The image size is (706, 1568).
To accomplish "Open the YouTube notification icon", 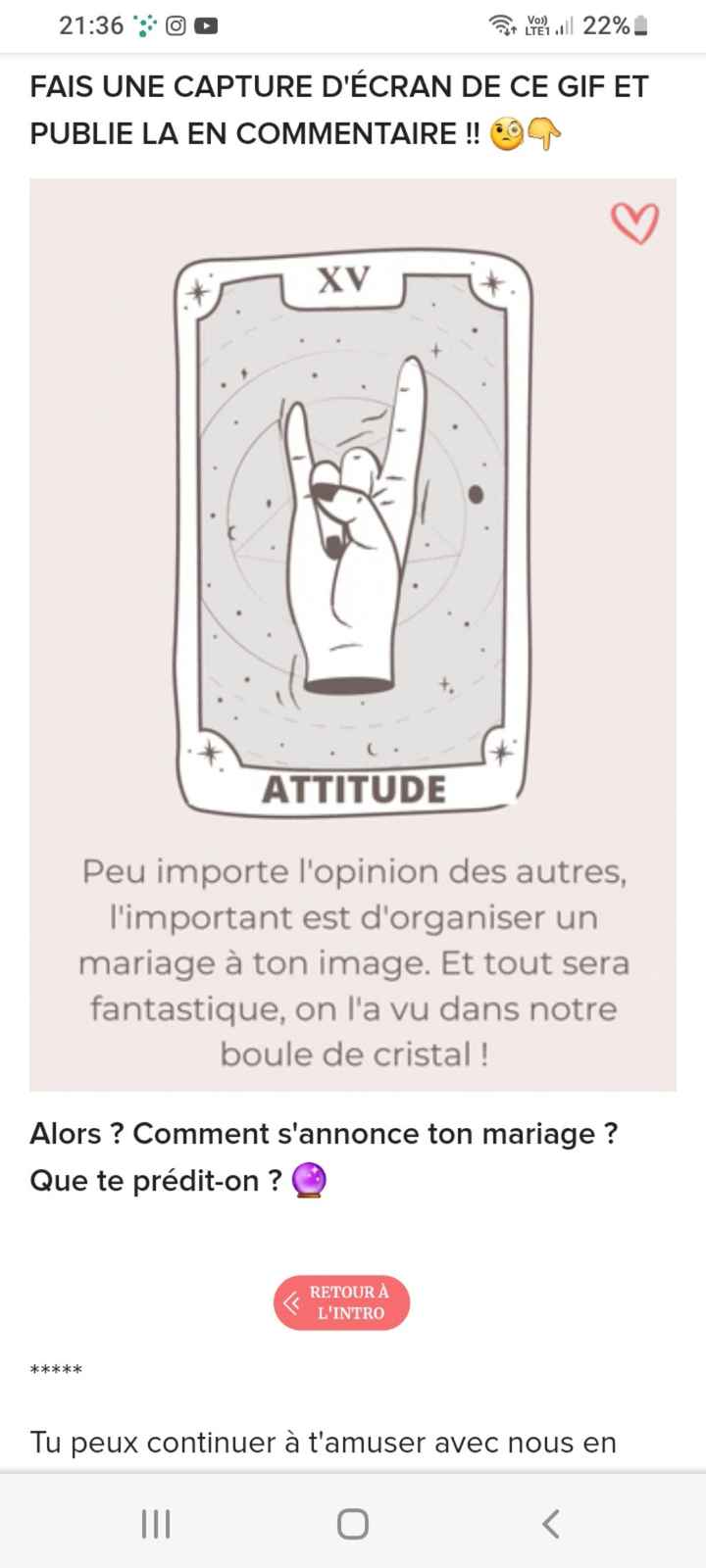I will pyautogui.click(x=208, y=25).
